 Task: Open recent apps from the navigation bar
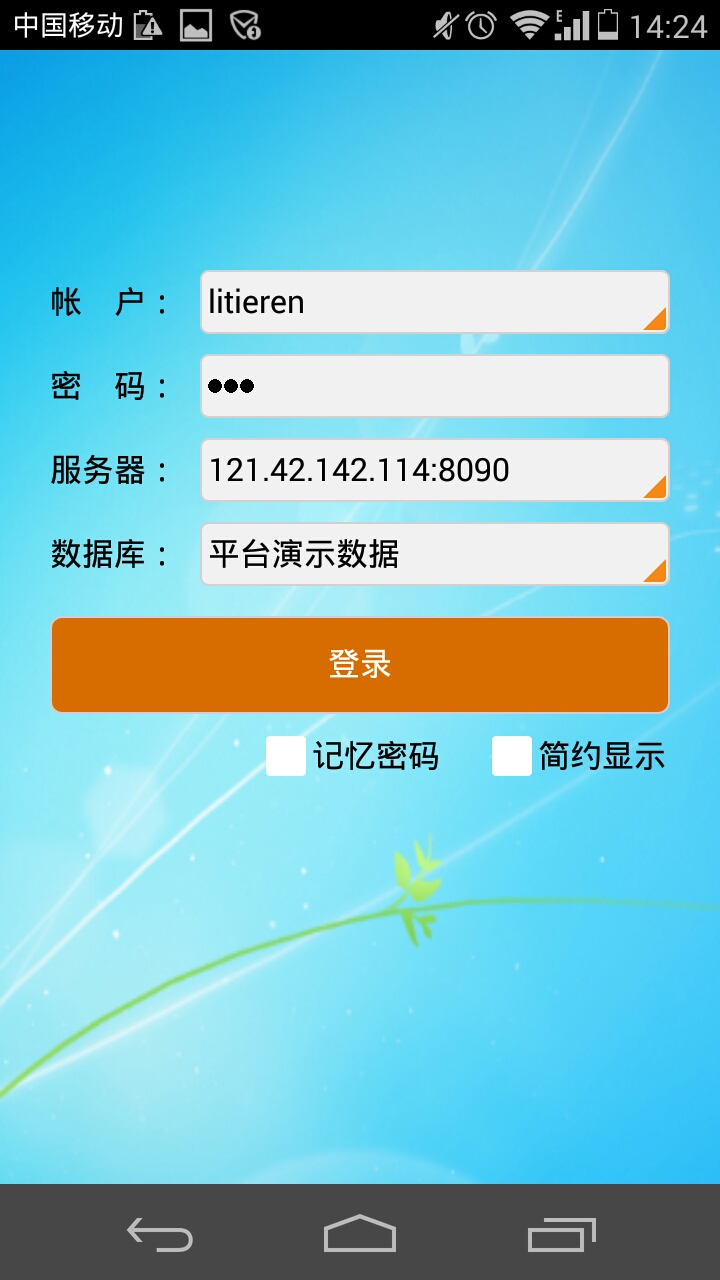tap(561, 1234)
